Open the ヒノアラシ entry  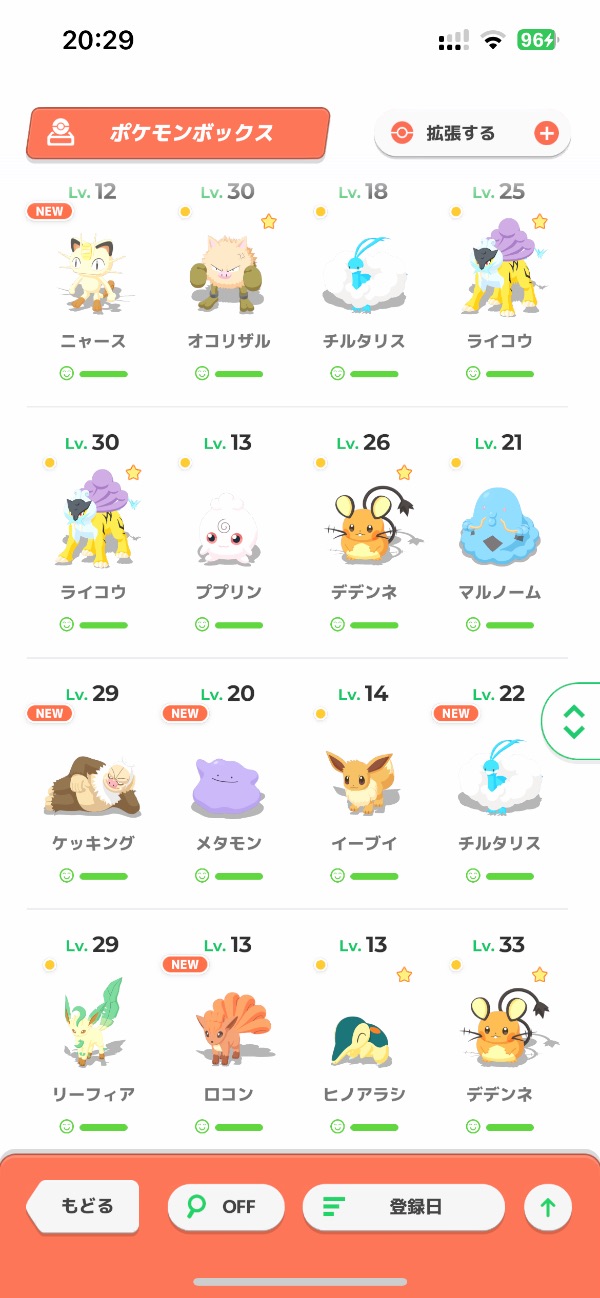point(364,1029)
